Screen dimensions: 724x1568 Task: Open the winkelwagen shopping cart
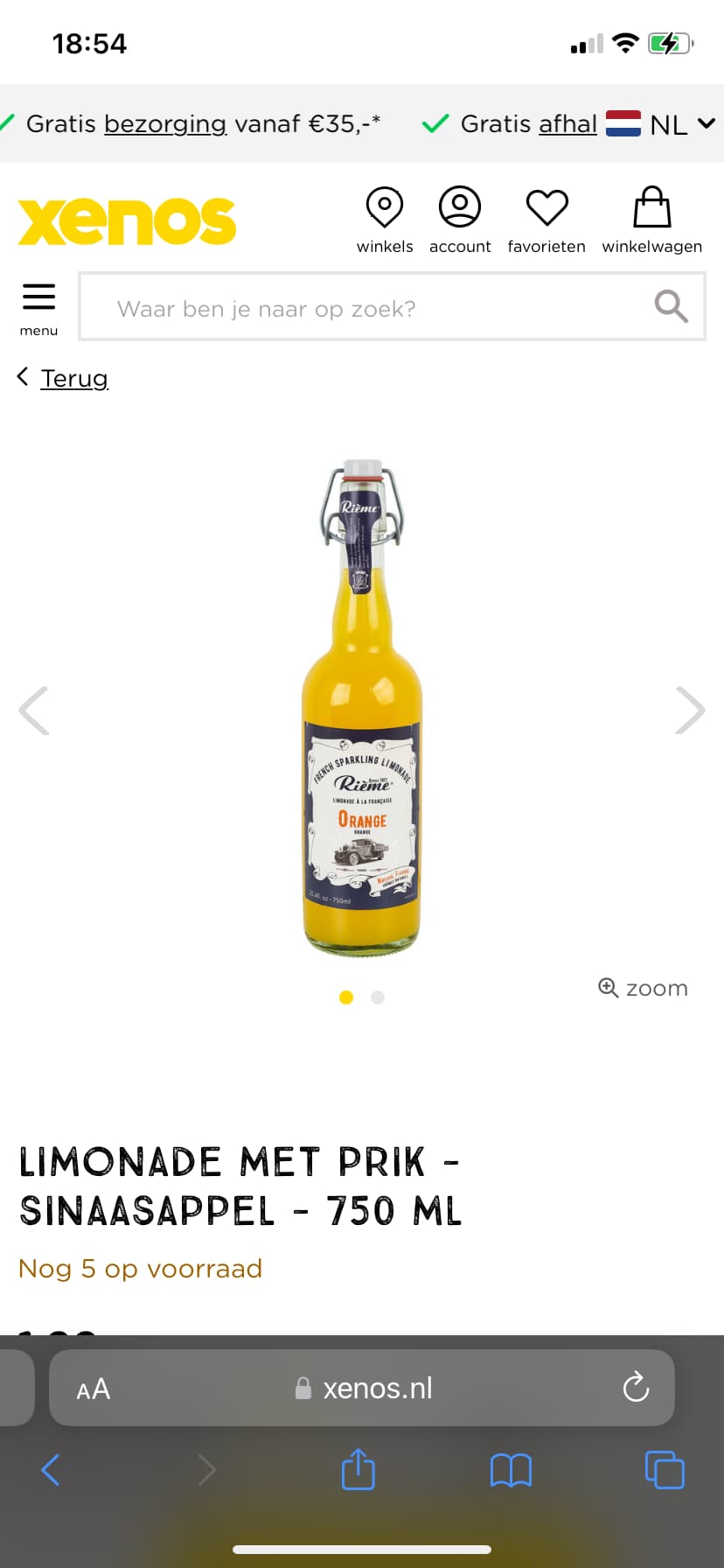[652, 220]
